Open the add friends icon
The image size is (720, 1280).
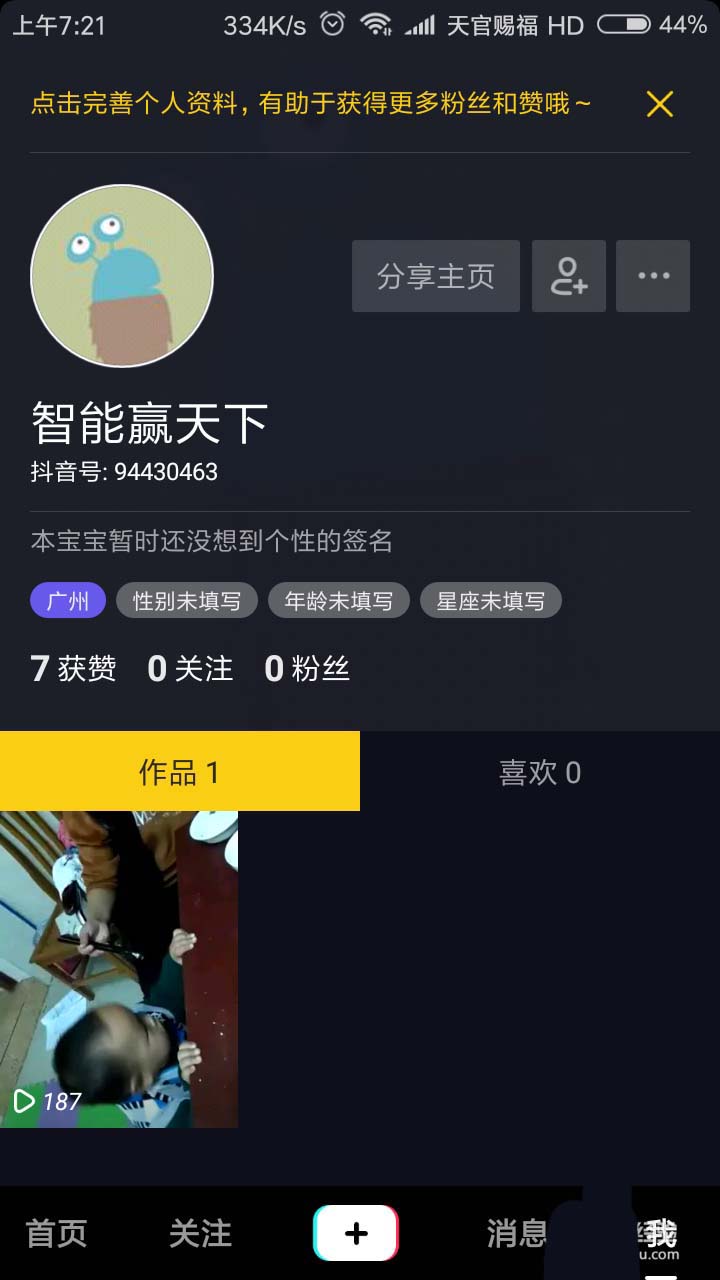568,276
